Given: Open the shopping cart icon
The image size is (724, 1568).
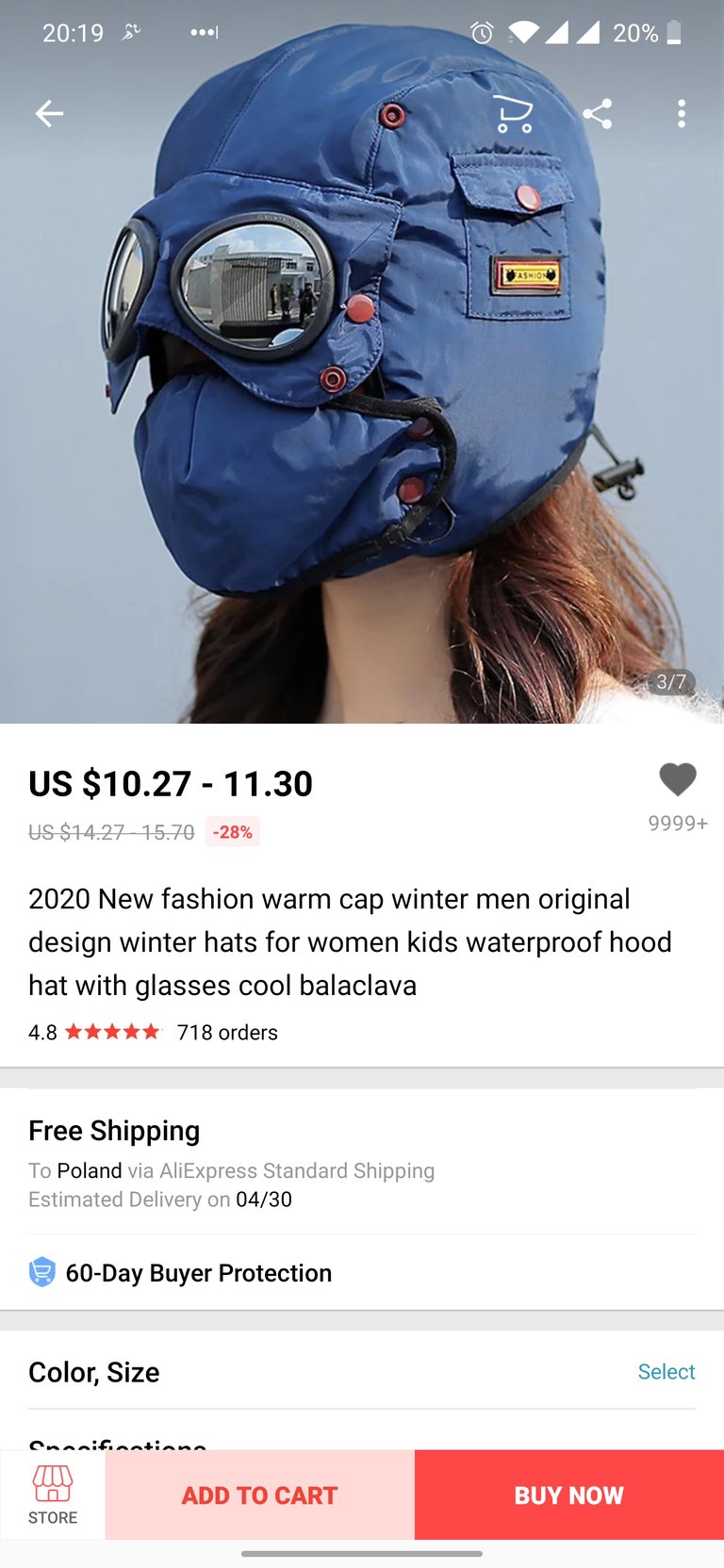Looking at the screenshot, I should tap(514, 114).
